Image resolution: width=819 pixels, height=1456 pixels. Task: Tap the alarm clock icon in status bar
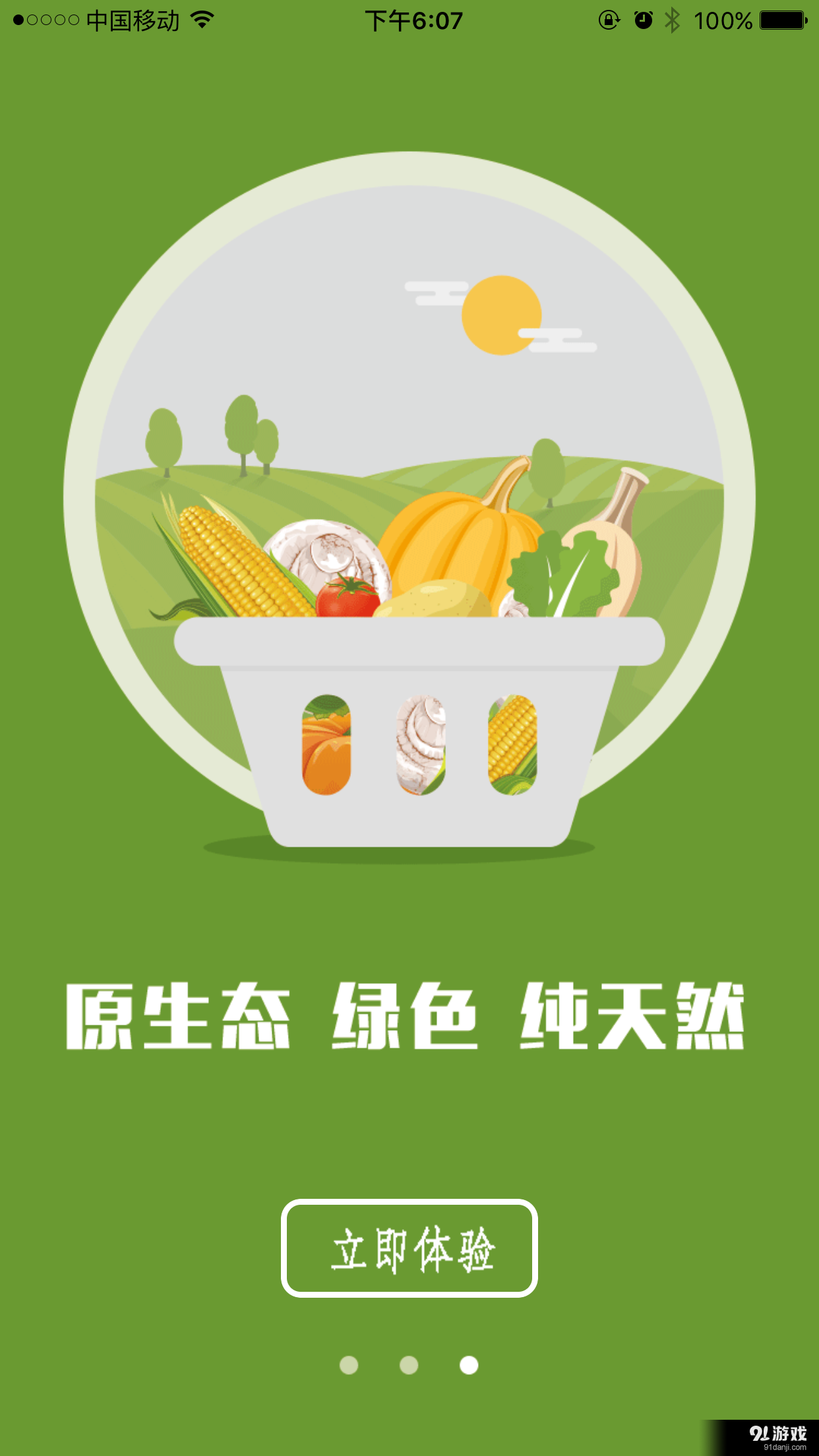pyautogui.click(x=642, y=20)
